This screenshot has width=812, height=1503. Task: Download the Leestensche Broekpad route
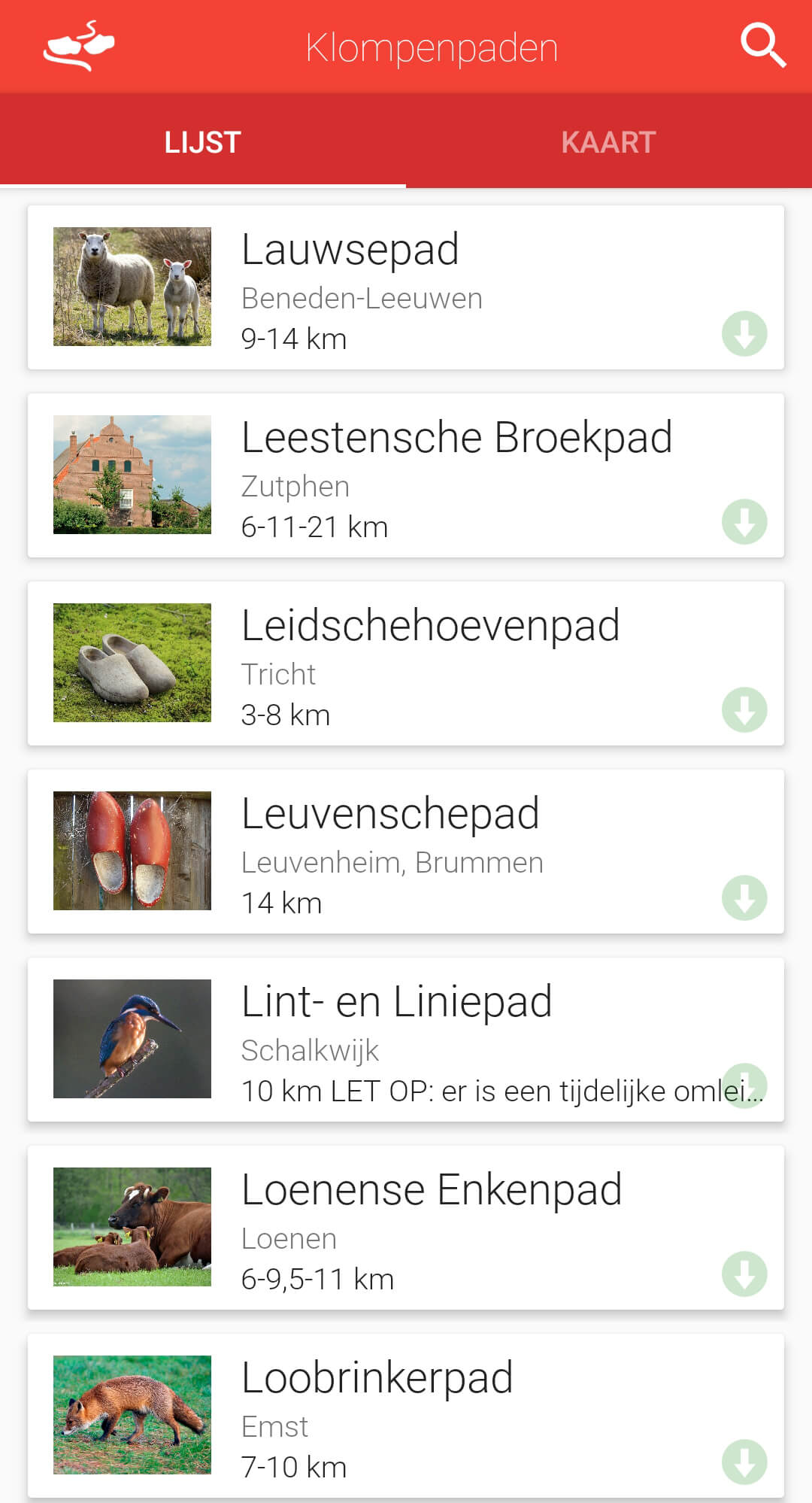click(744, 521)
